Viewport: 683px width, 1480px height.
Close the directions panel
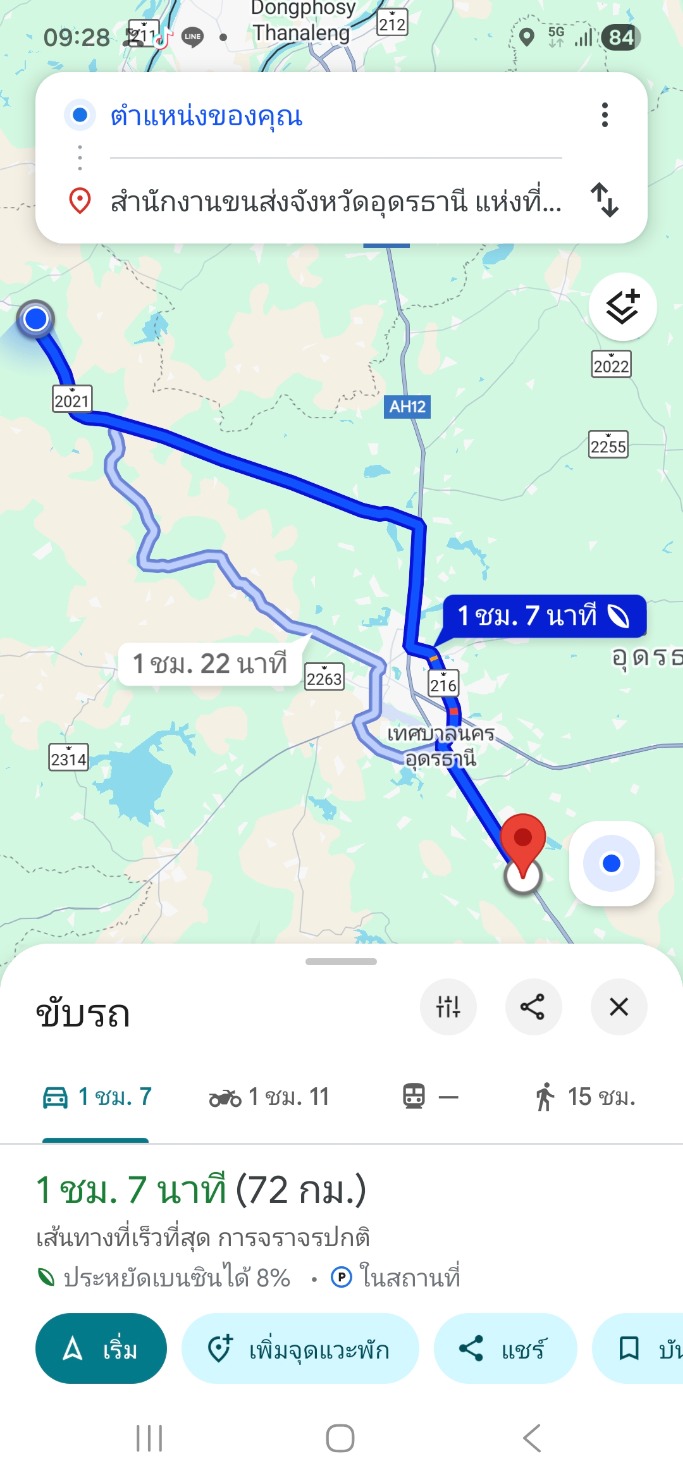[618, 1007]
